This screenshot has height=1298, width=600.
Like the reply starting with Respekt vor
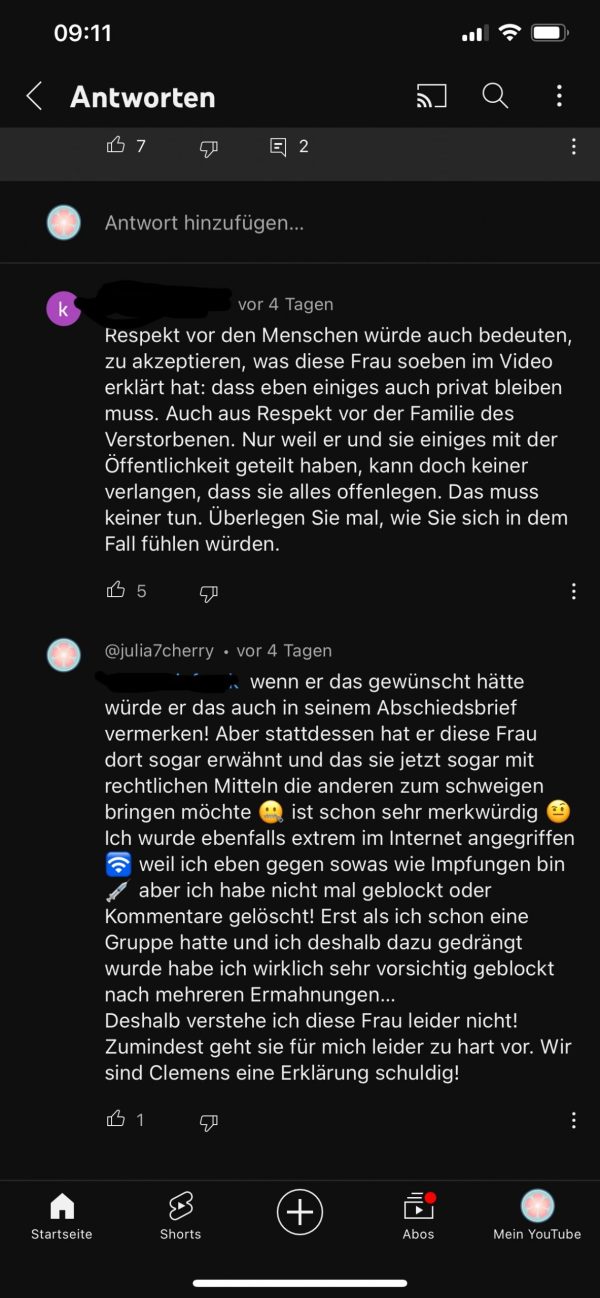tap(116, 590)
